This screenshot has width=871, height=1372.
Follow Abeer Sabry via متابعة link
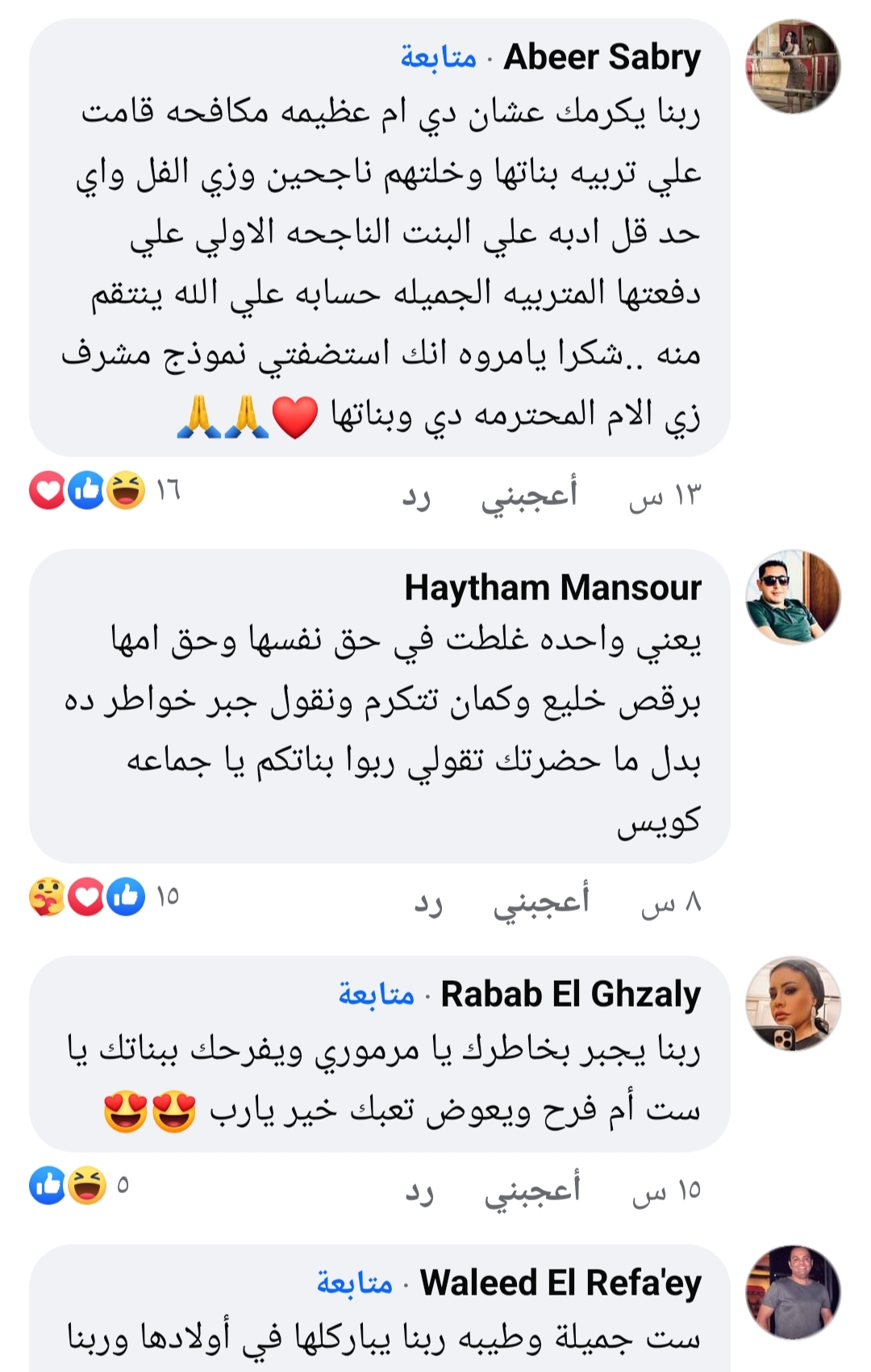(438, 58)
